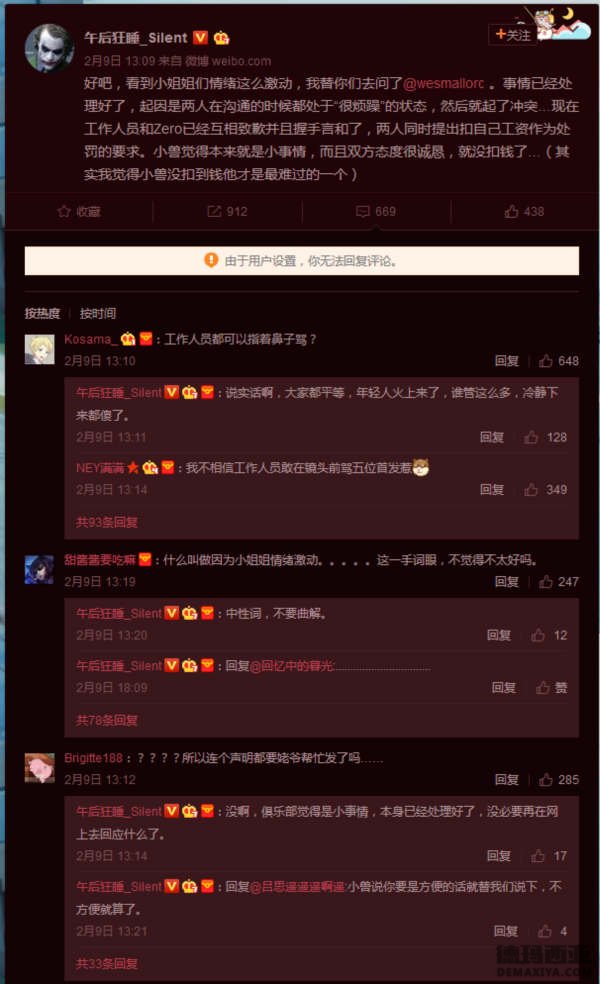Like 甜酱酱要吃糖's comment with 247 likes
600x984 pixels.
coord(559,581)
